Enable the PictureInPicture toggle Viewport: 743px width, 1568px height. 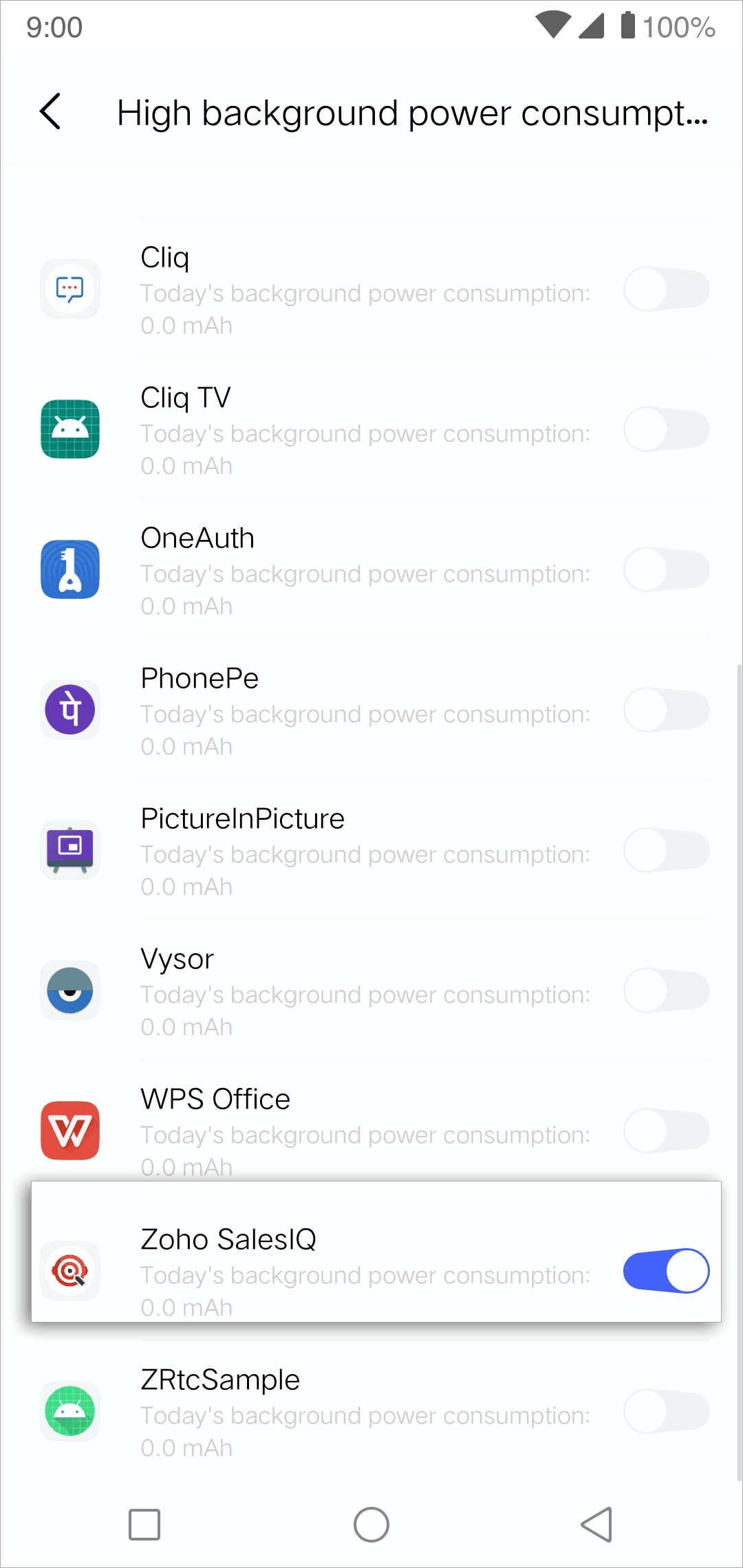pyautogui.click(x=667, y=850)
